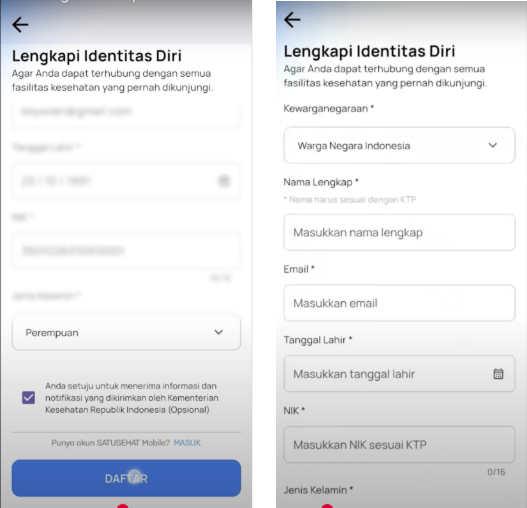Open the MASUK login link
Screen dimensions: 527x508
click(x=187, y=442)
